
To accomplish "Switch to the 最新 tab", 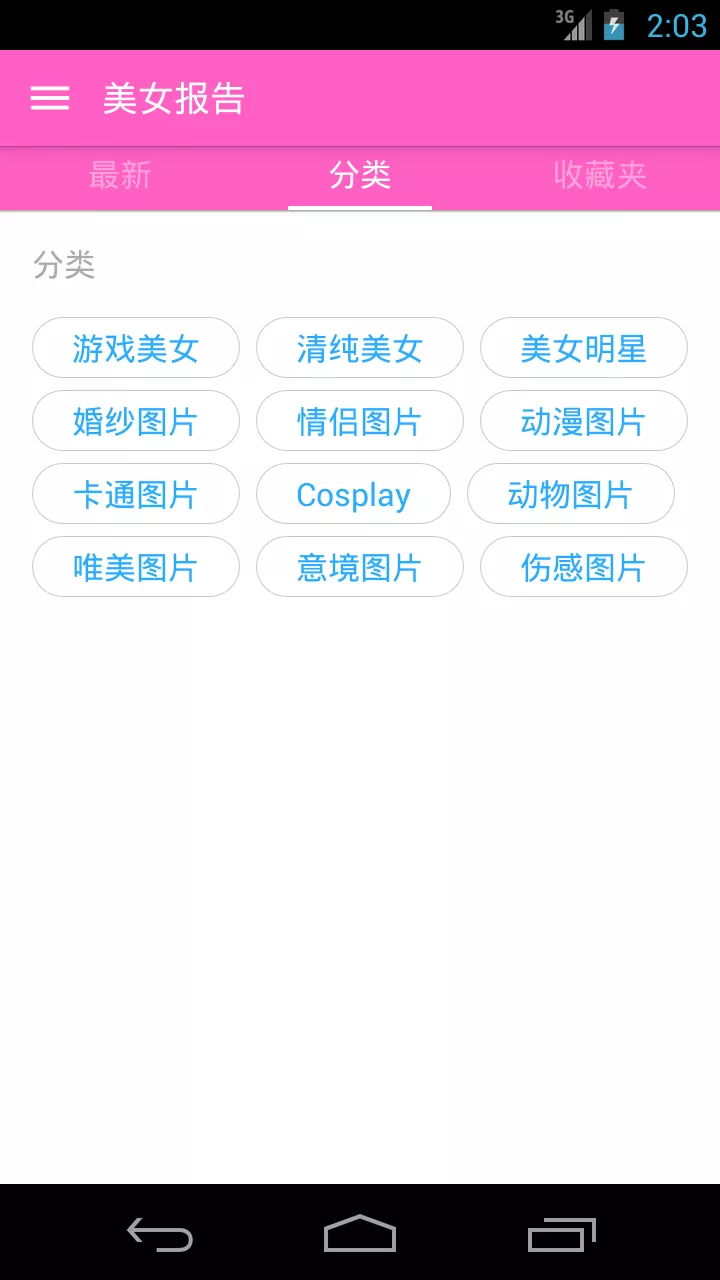I will [x=120, y=176].
